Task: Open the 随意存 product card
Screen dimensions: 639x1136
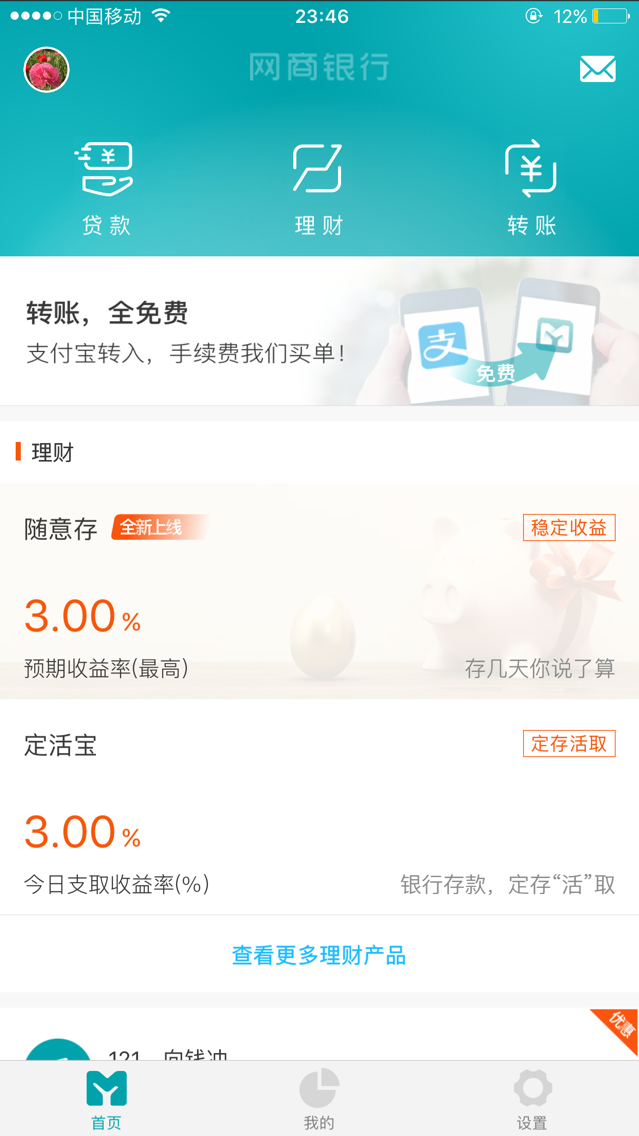Action: (x=319, y=592)
